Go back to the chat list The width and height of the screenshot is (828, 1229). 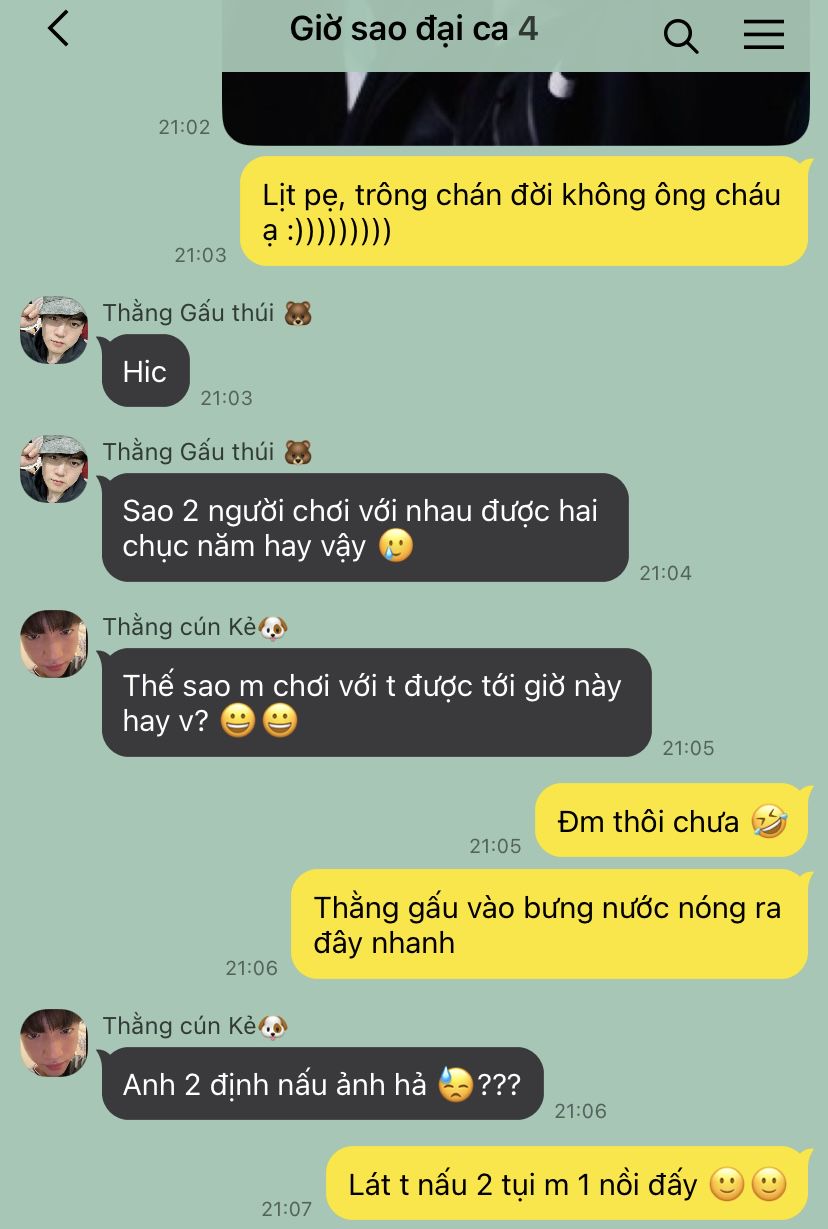(x=58, y=29)
